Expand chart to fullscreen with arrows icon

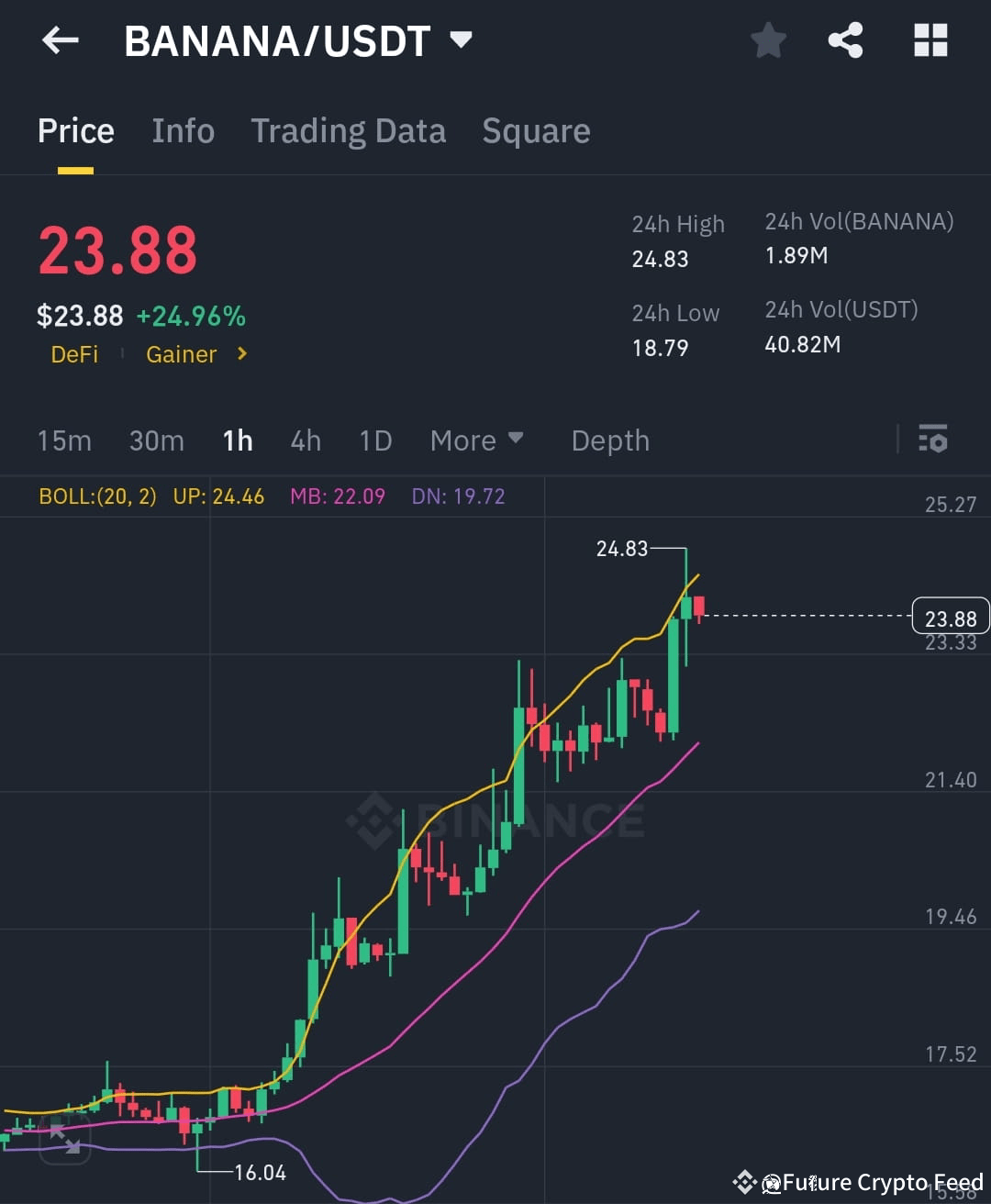coord(65,1141)
